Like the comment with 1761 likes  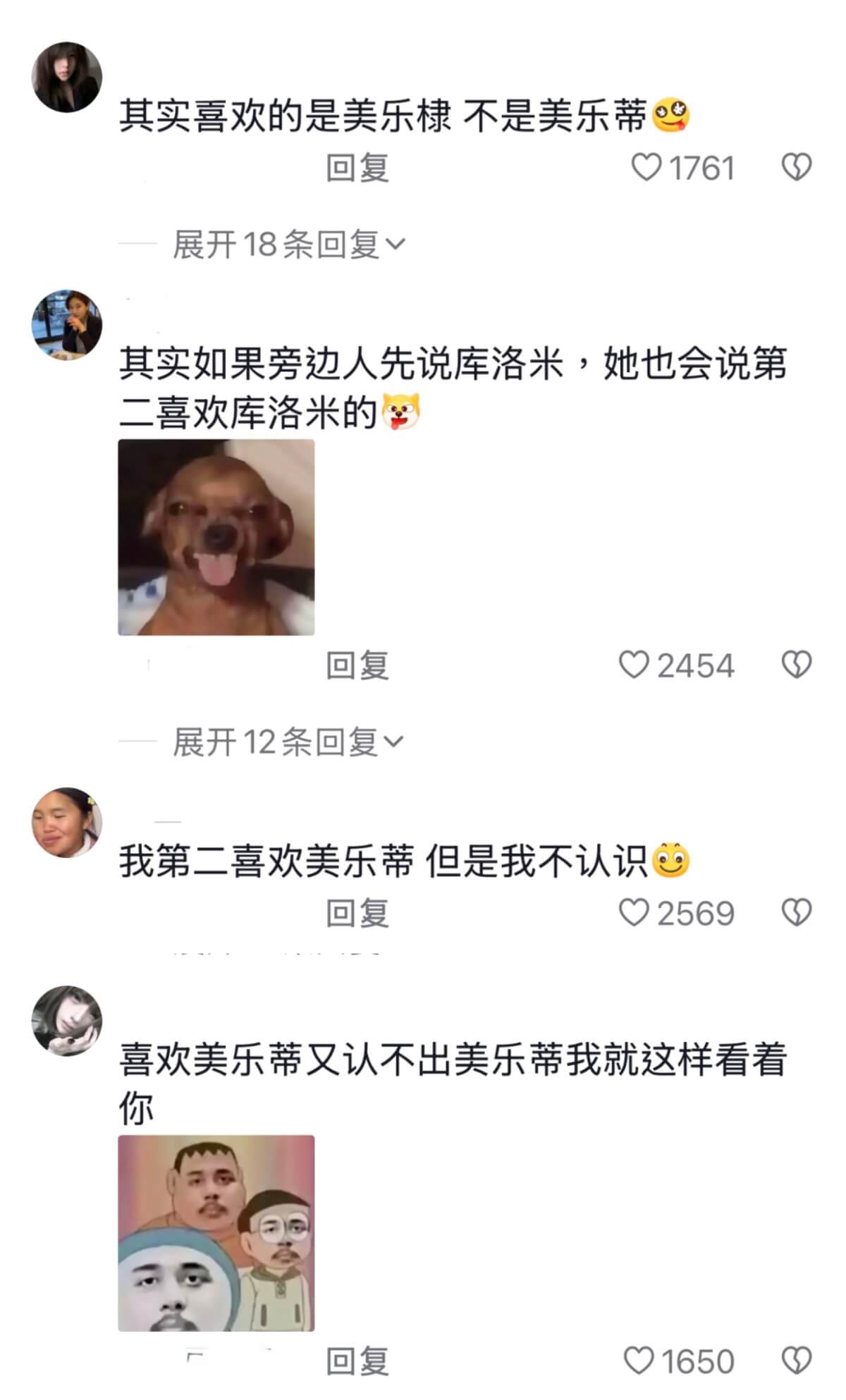pyautogui.click(x=646, y=168)
